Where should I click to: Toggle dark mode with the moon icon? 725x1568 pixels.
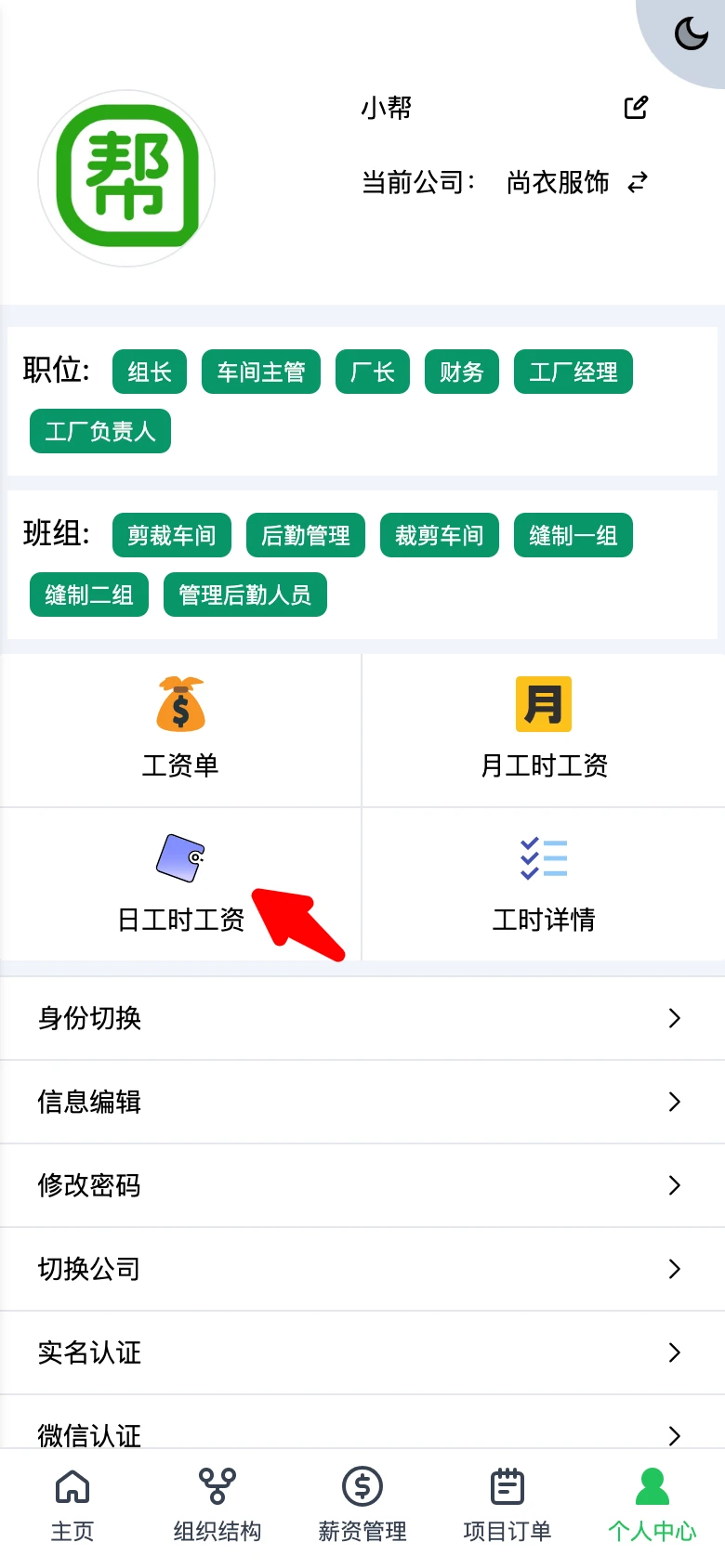click(690, 35)
